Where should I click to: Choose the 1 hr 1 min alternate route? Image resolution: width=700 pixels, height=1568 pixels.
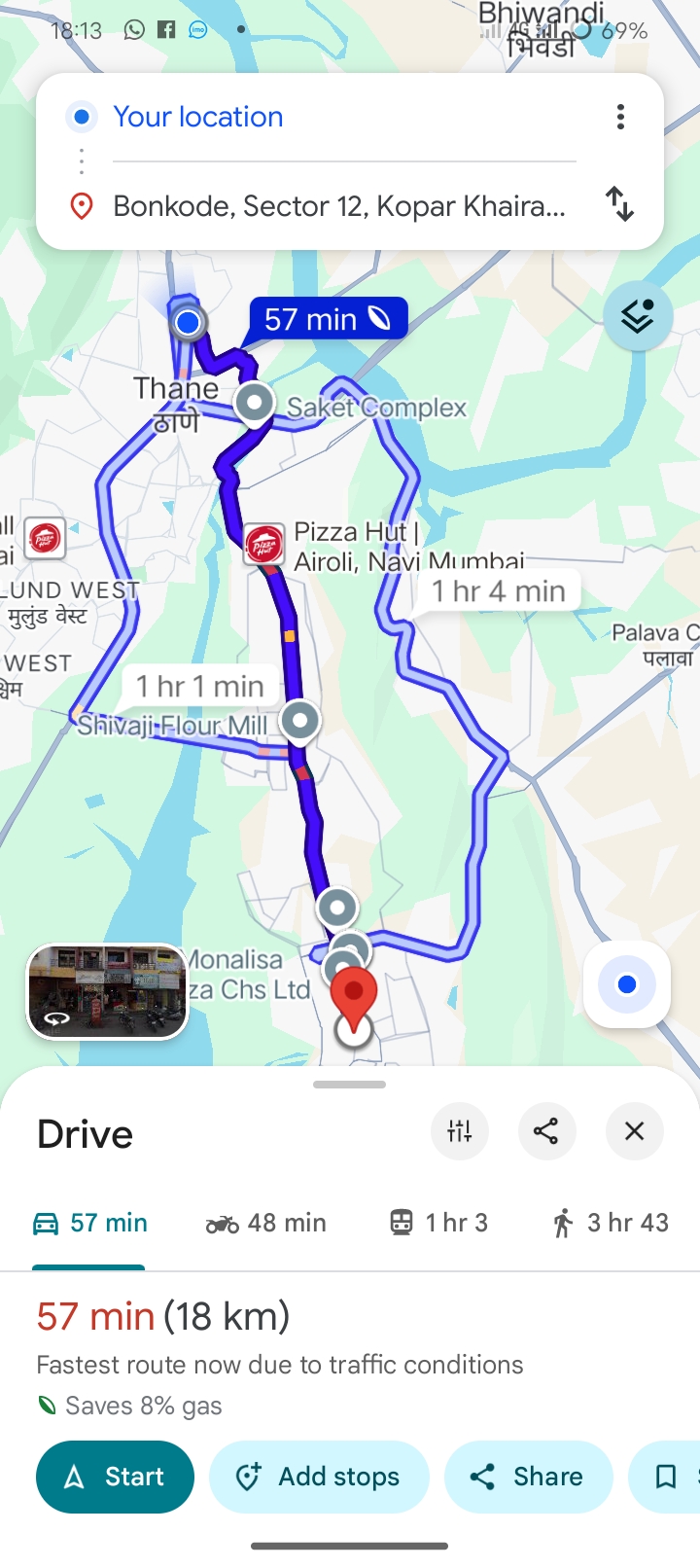tap(200, 687)
